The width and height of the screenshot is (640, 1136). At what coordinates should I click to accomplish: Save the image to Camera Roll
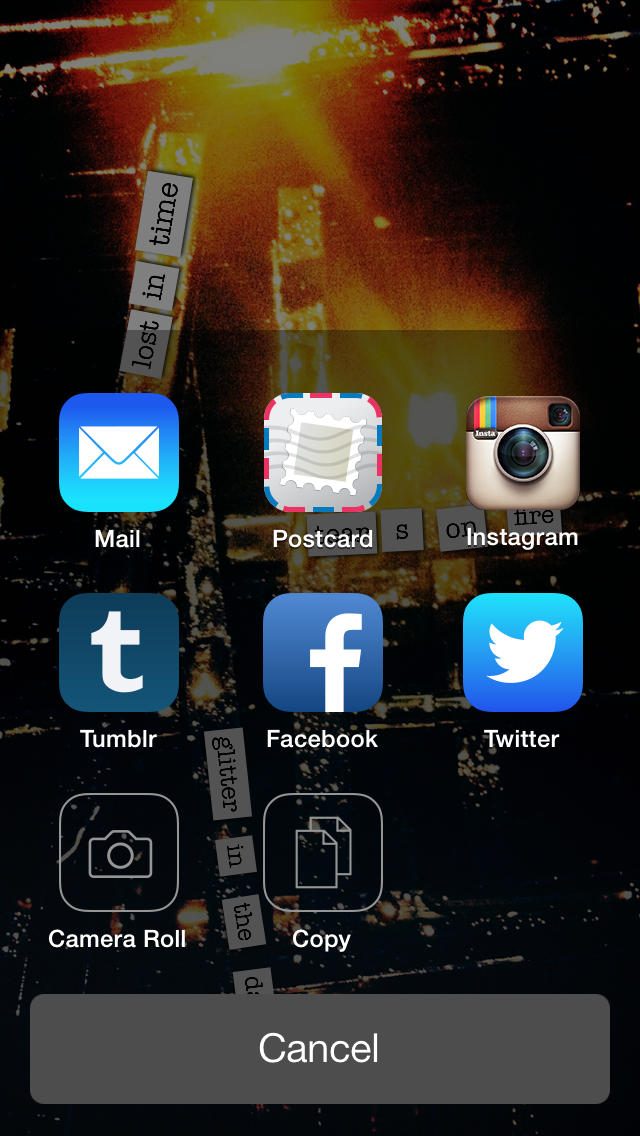pos(119,852)
